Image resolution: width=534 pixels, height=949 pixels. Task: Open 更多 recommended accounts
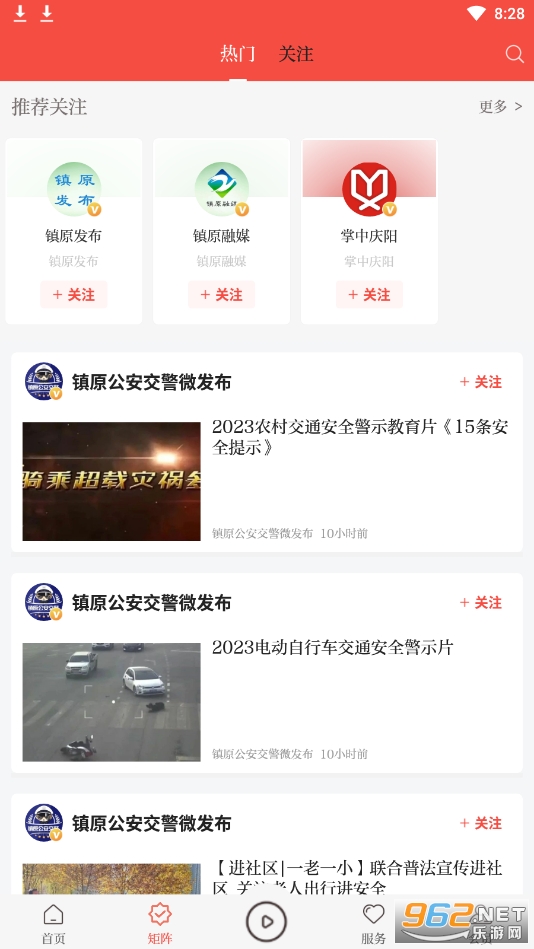pyautogui.click(x=500, y=107)
